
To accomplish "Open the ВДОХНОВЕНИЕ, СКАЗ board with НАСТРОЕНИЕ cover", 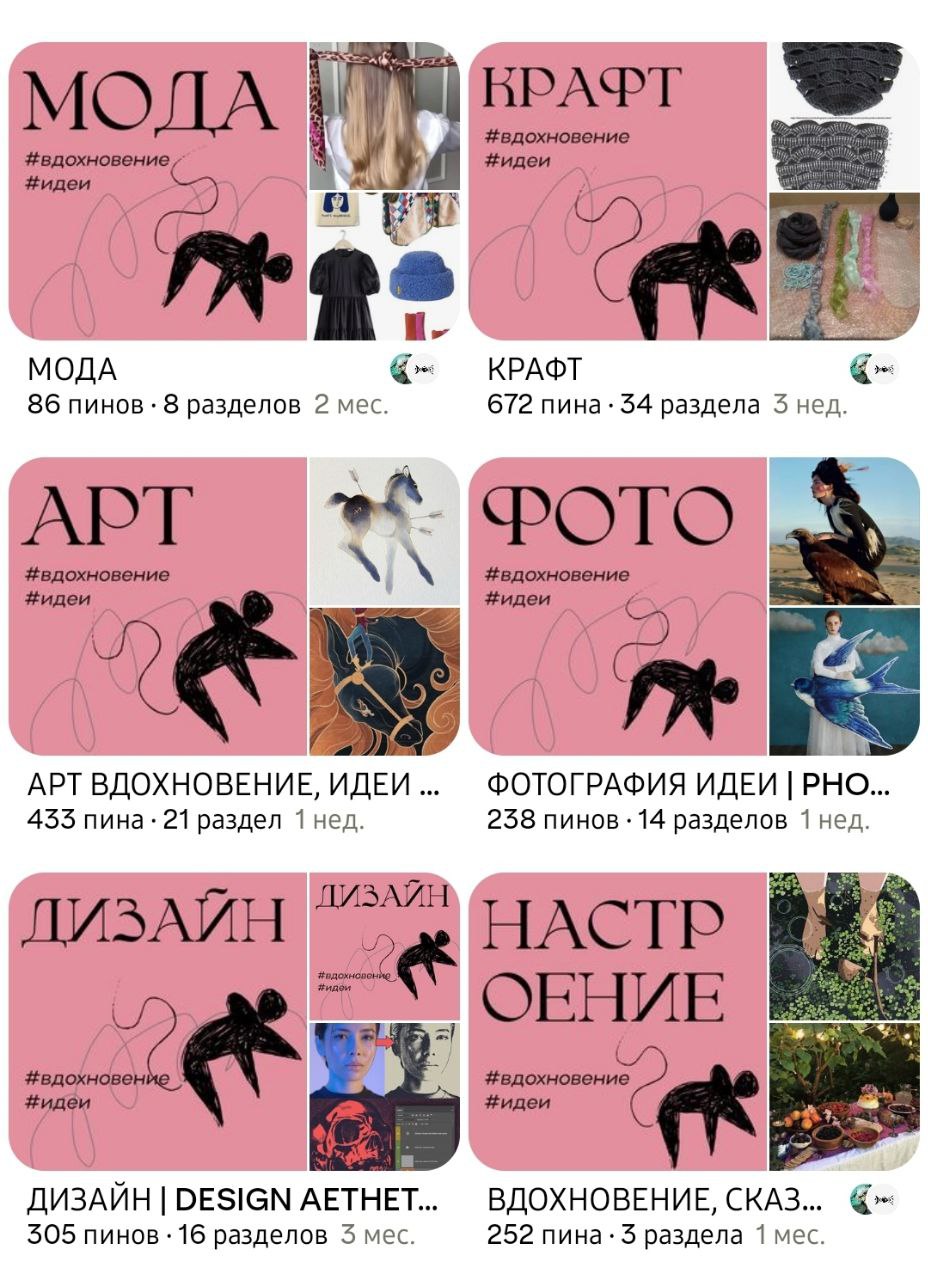I will click(x=694, y=1021).
